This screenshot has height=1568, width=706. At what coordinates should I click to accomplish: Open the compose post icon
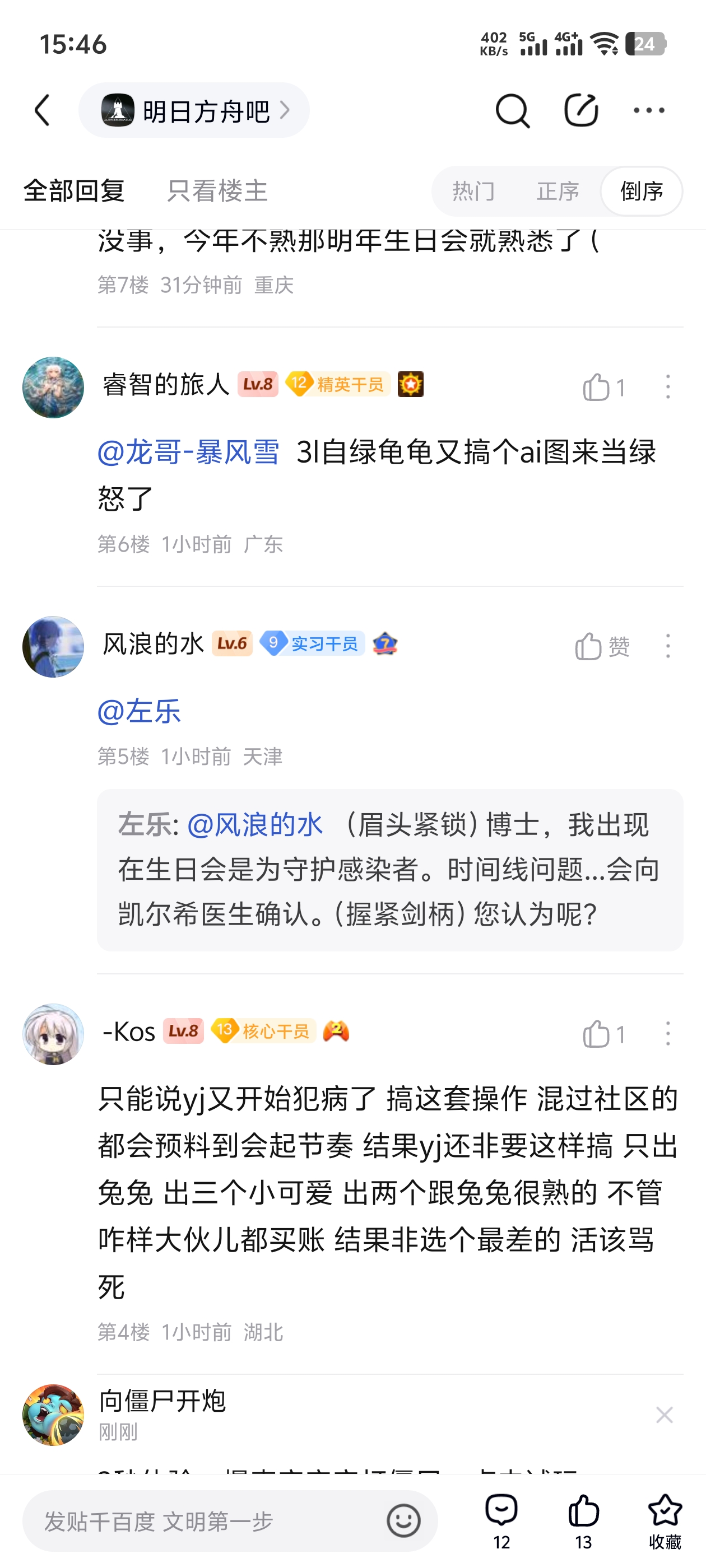580,110
